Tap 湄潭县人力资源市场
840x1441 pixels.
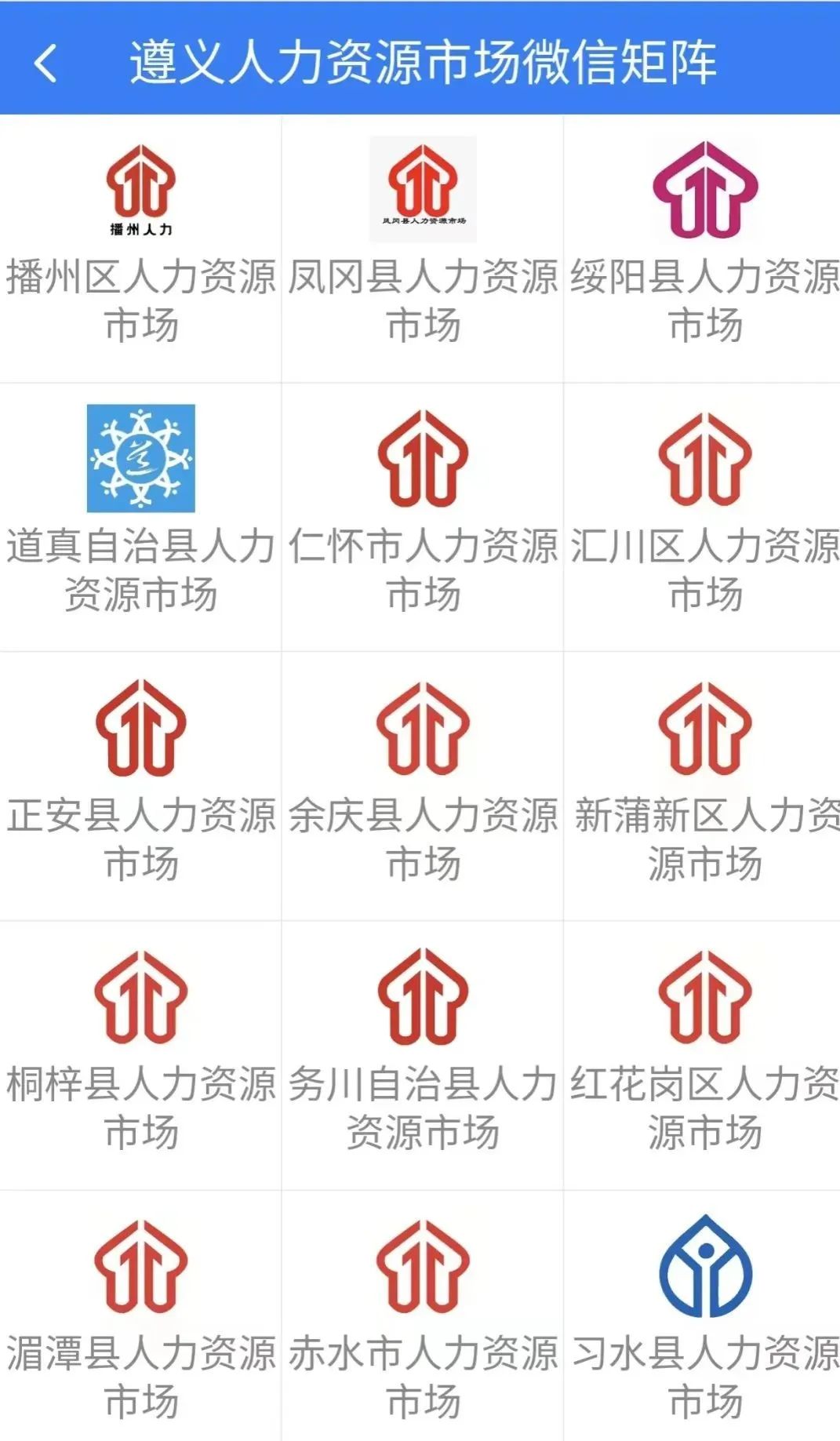coord(140,1316)
